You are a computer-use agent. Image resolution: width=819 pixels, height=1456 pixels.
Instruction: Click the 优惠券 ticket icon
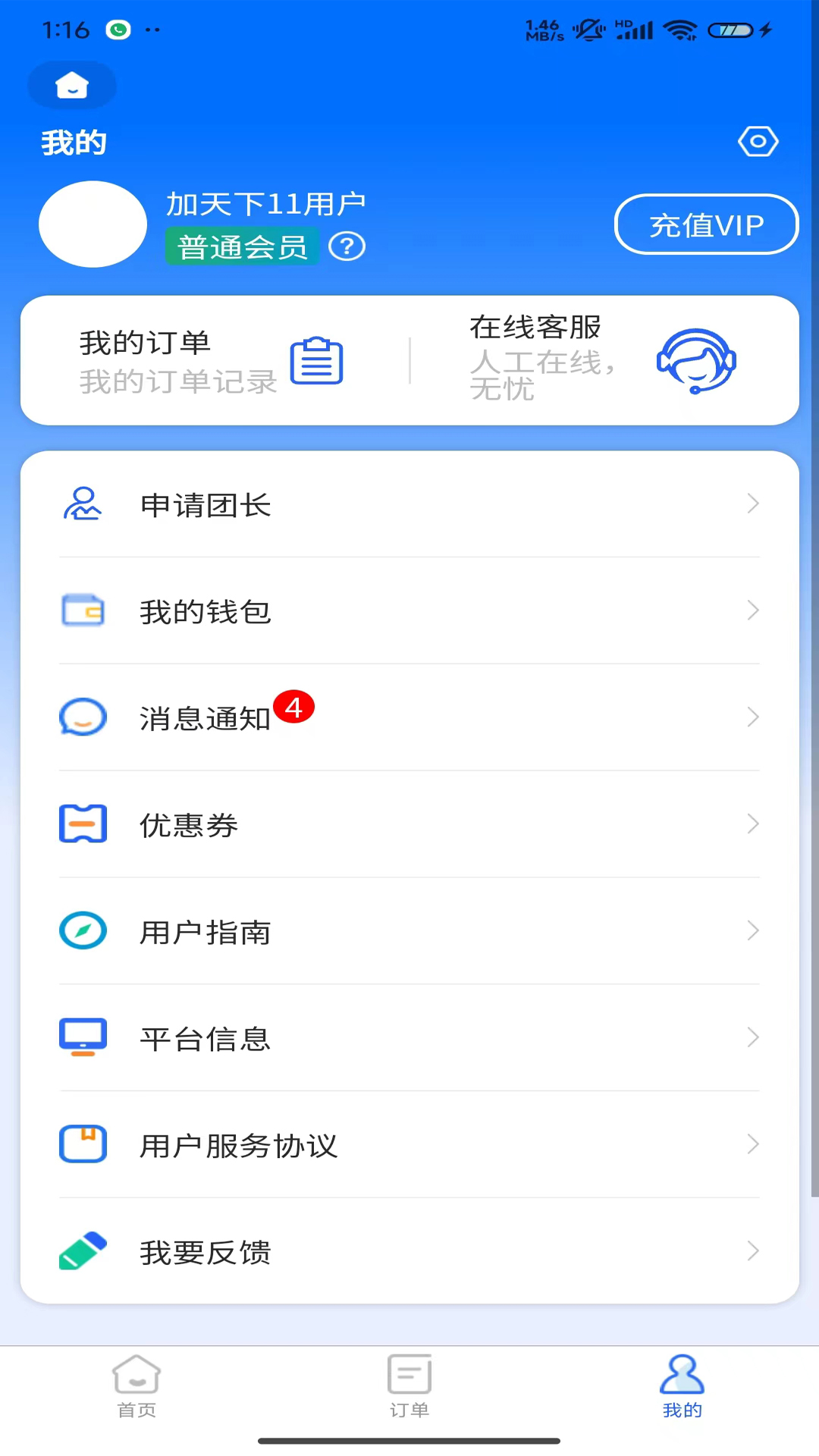click(83, 824)
